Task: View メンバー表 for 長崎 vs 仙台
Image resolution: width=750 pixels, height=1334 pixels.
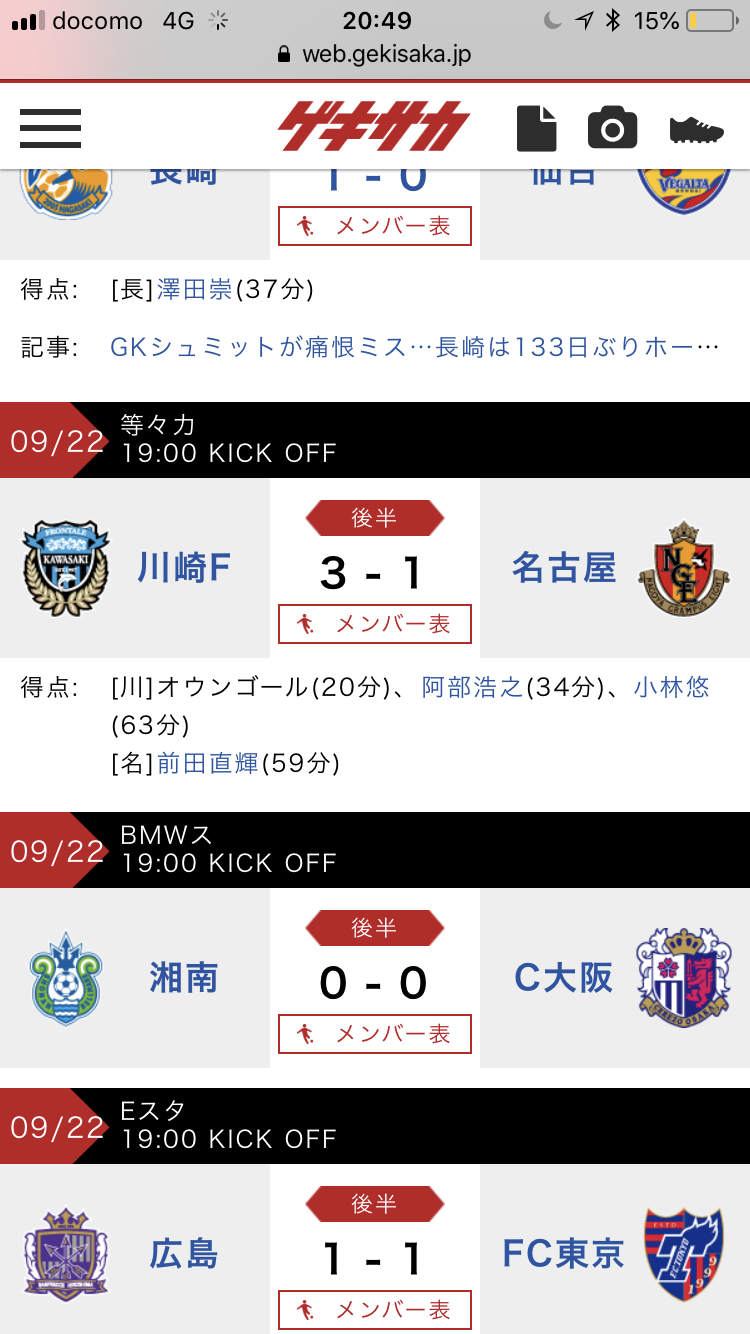Action: pos(375,226)
